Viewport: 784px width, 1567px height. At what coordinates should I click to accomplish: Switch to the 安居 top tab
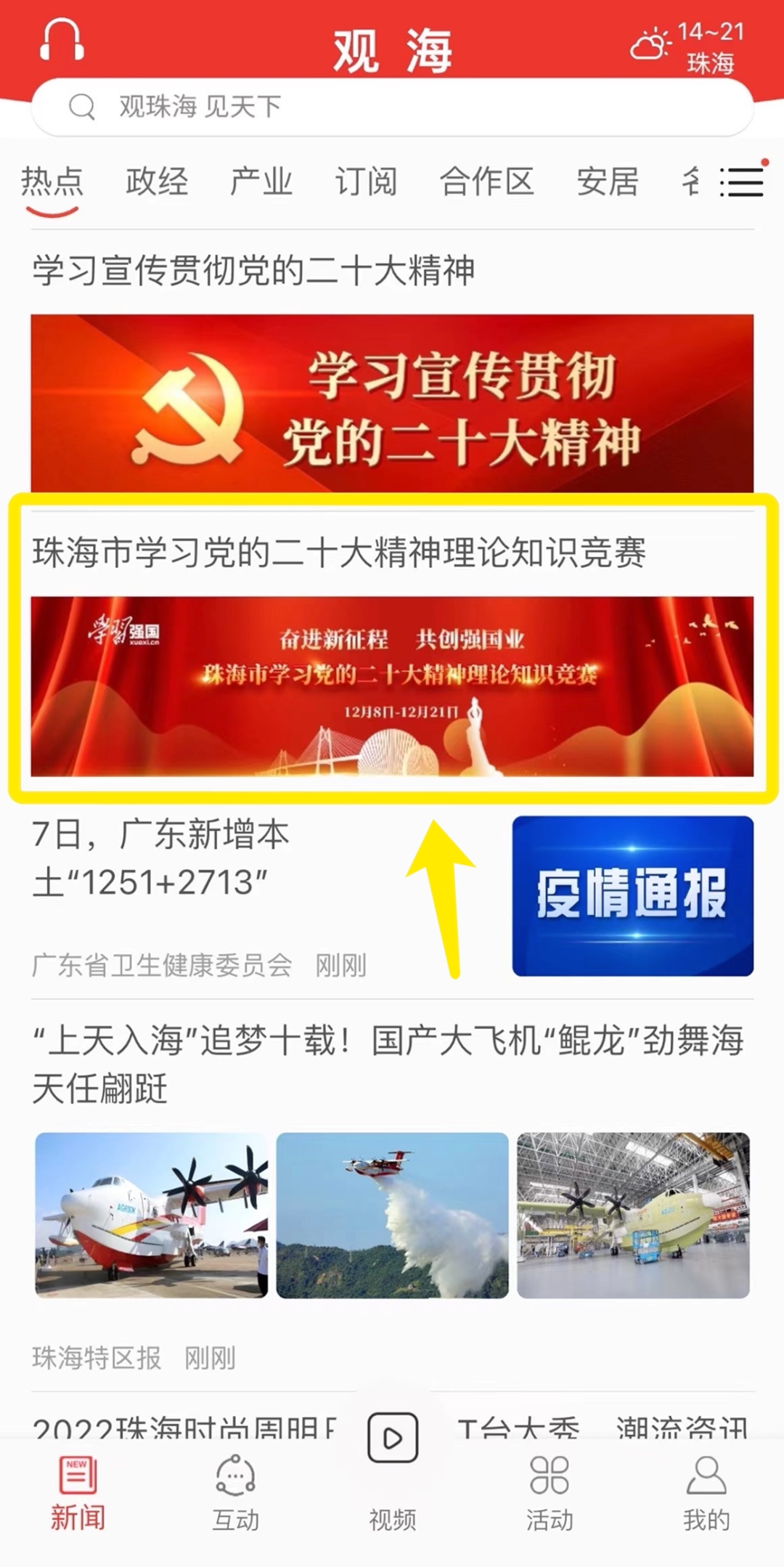click(x=608, y=182)
